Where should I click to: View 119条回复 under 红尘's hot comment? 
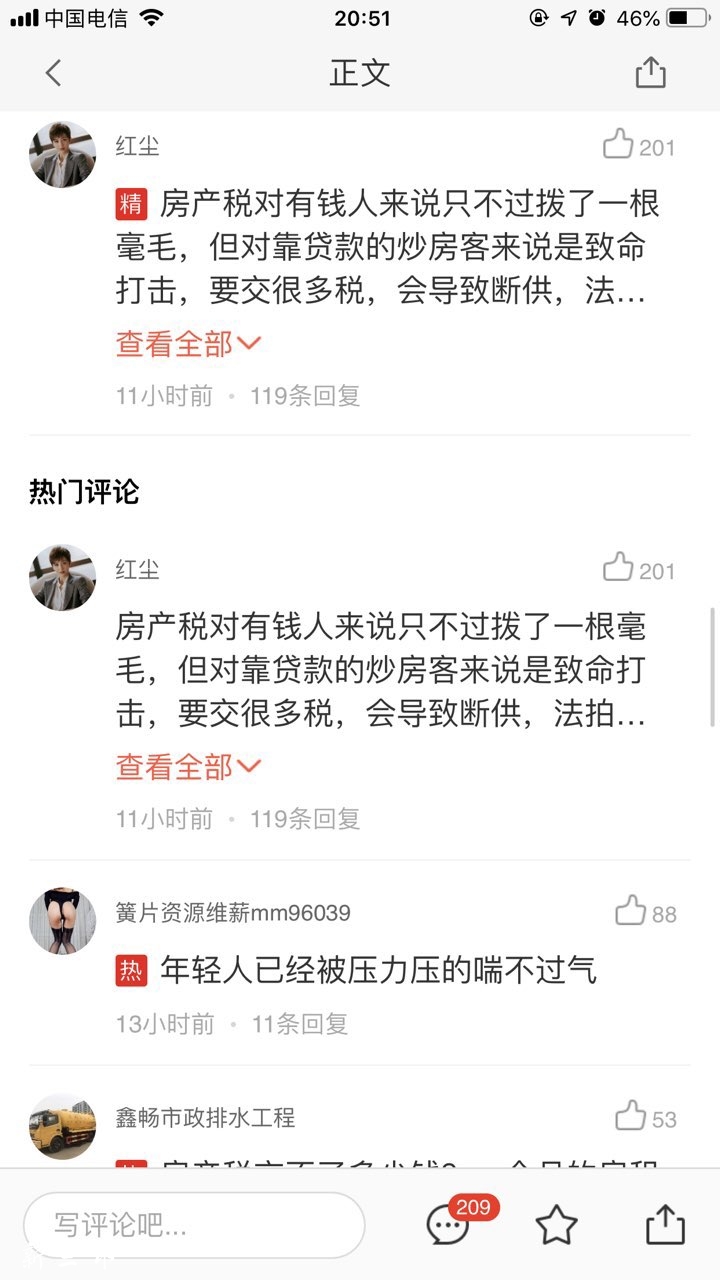point(305,819)
